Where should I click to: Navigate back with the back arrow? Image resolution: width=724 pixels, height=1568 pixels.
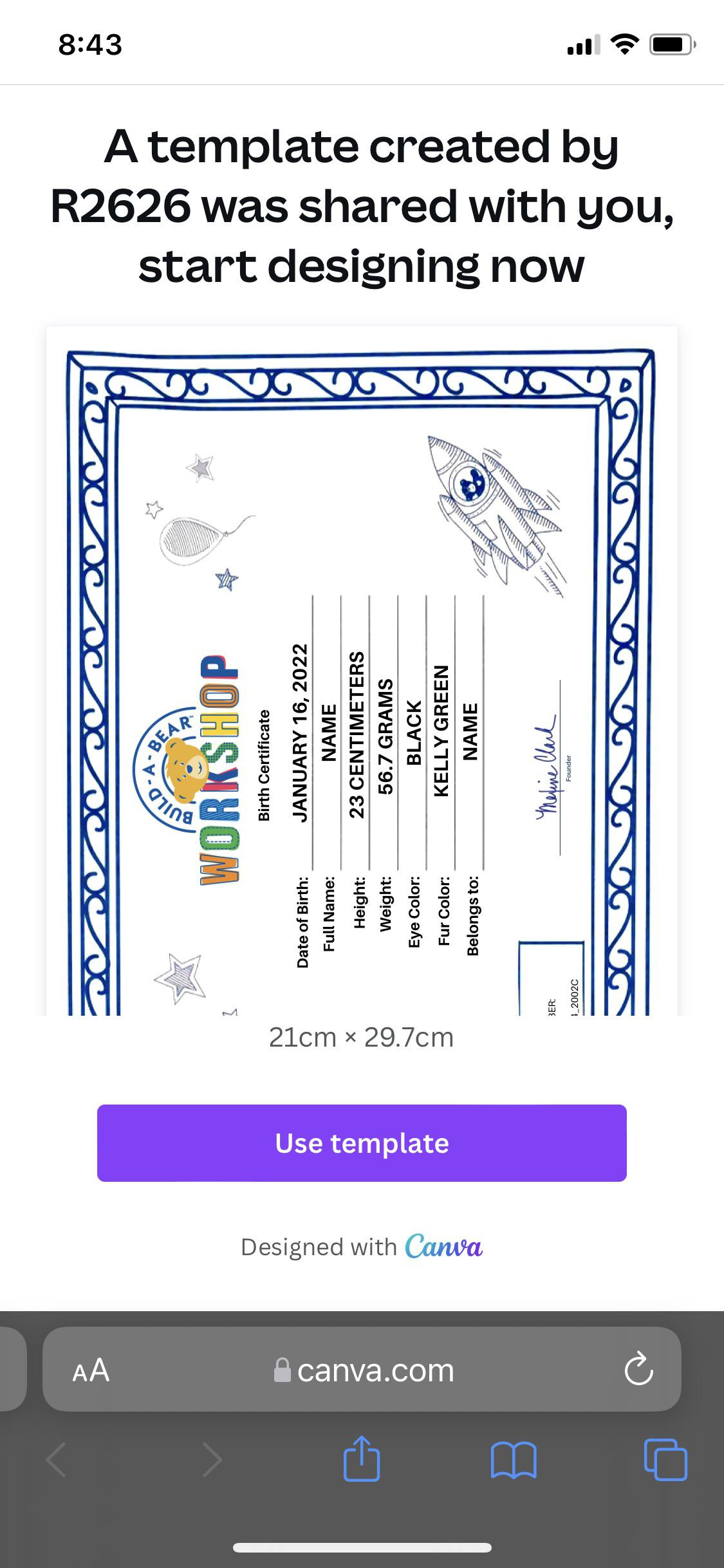[x=55, y=1460]
